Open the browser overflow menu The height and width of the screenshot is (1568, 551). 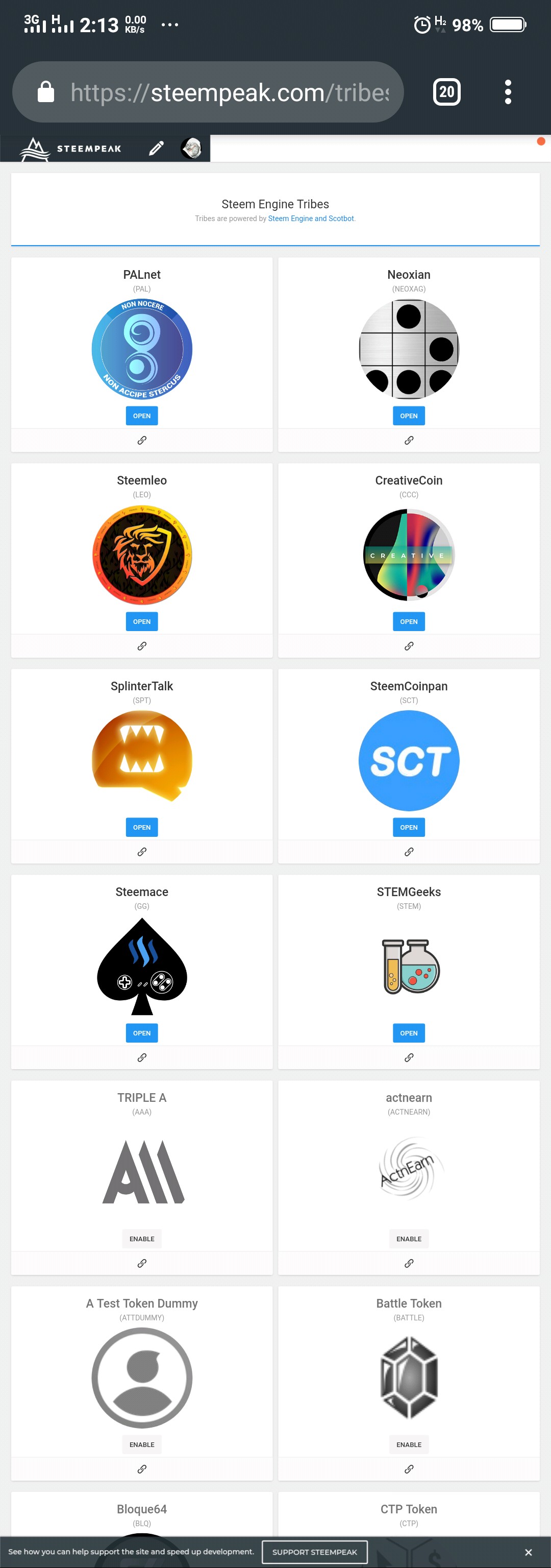click(x=508, y=92)
